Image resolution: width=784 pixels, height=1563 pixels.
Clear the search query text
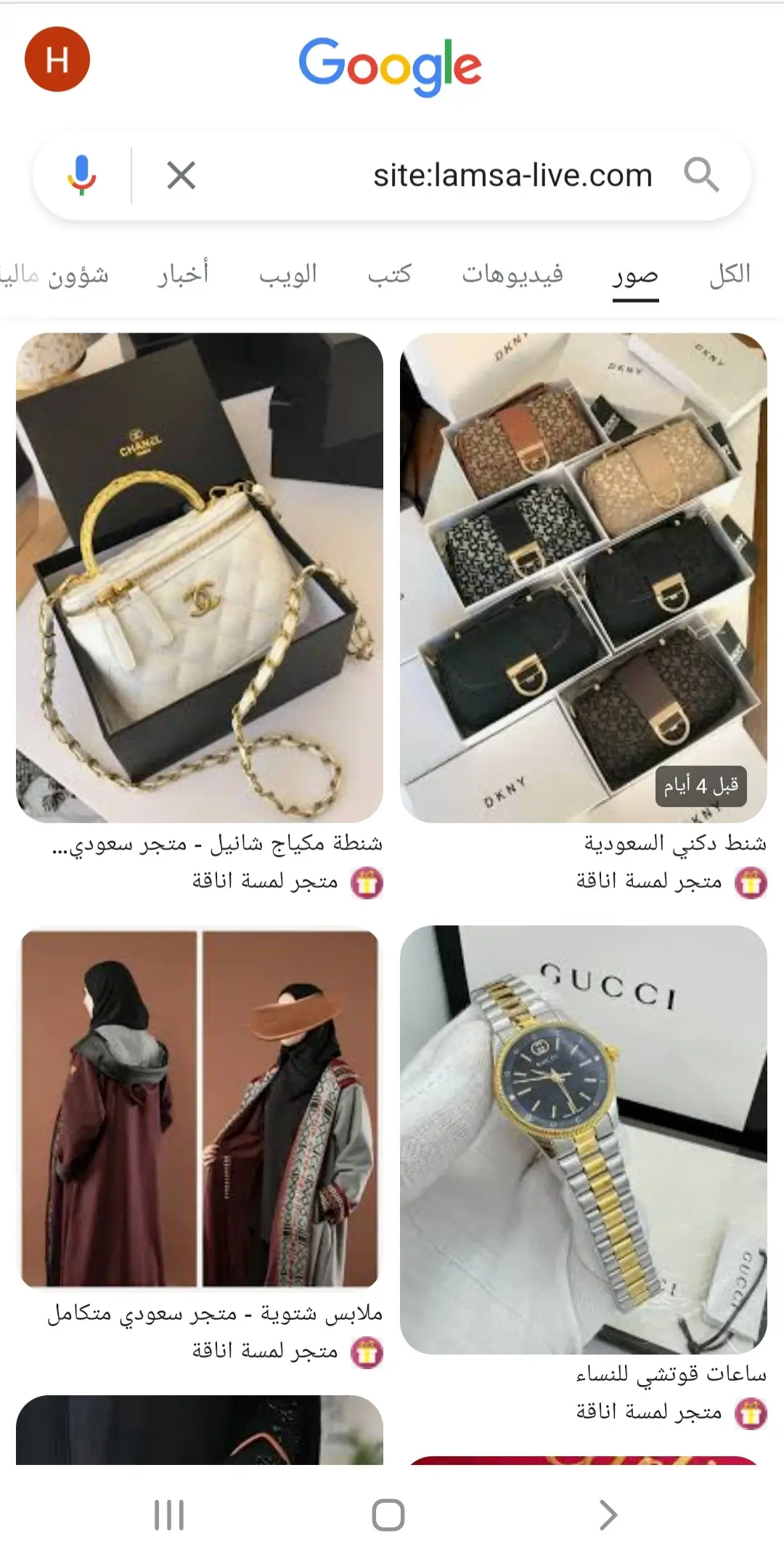pyautogui.click(x=181, y=175)
